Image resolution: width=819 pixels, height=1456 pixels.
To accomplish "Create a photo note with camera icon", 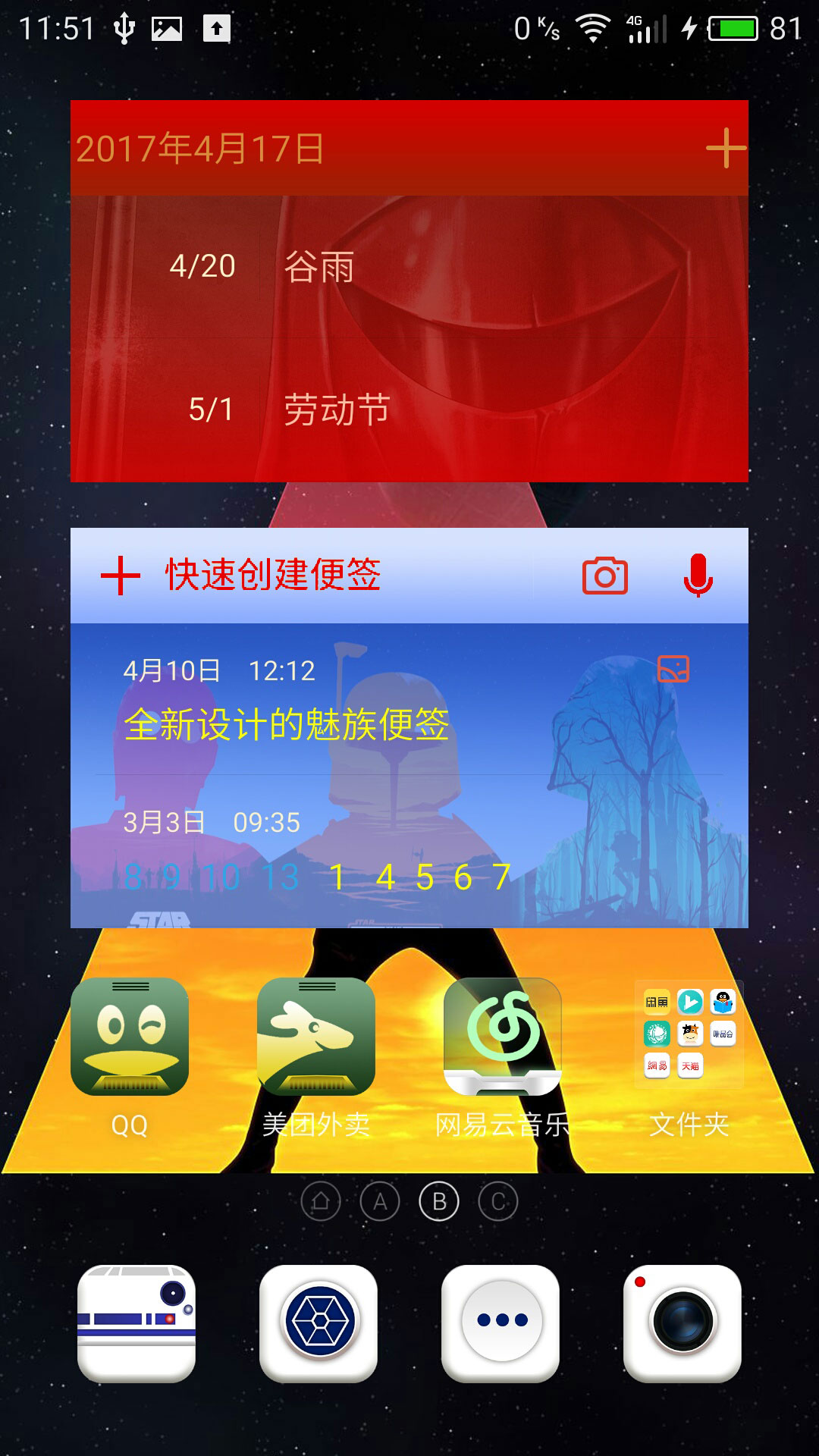I will [605, 576].
